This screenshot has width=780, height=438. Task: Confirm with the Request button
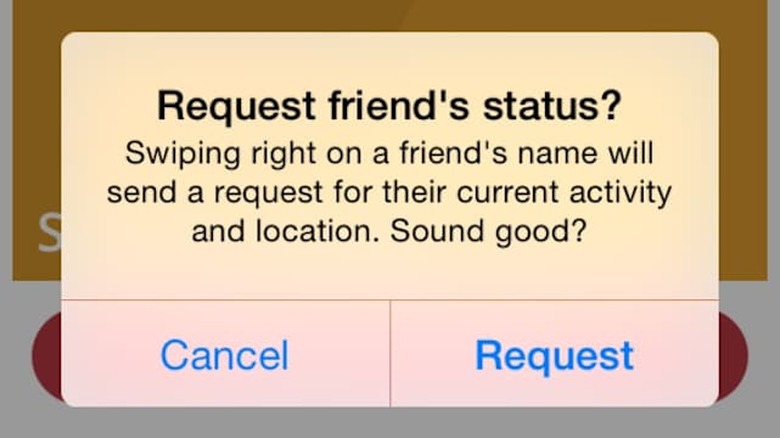tap(553, 355)
